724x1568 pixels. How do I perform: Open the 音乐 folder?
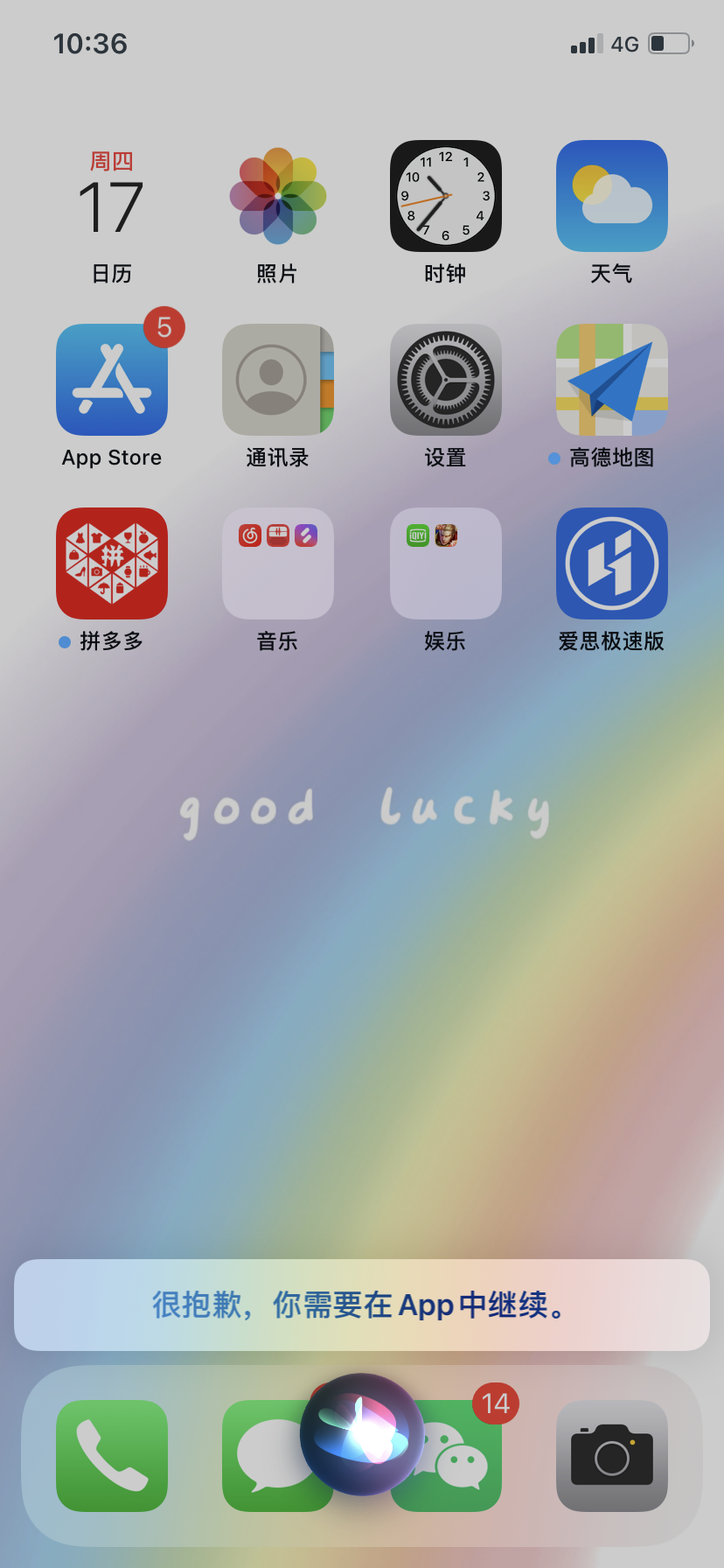[x=278, y=564]
